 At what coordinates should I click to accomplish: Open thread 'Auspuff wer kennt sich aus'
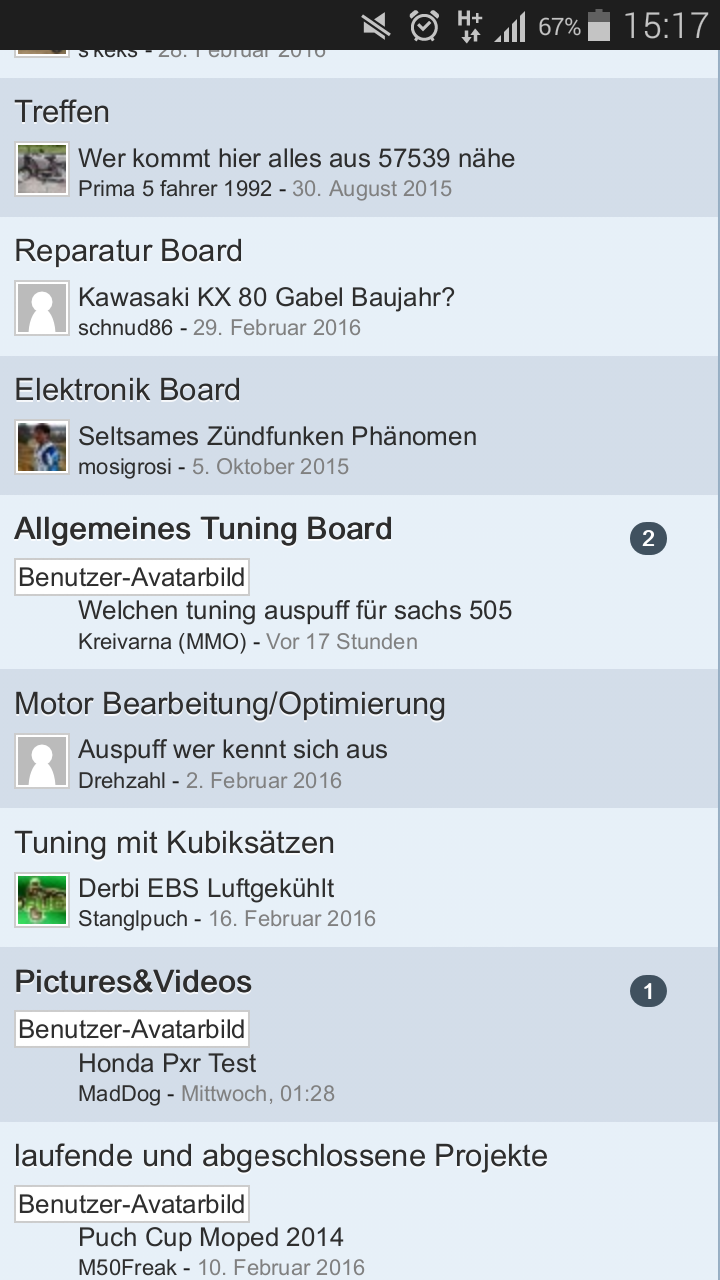pos(232,749)
